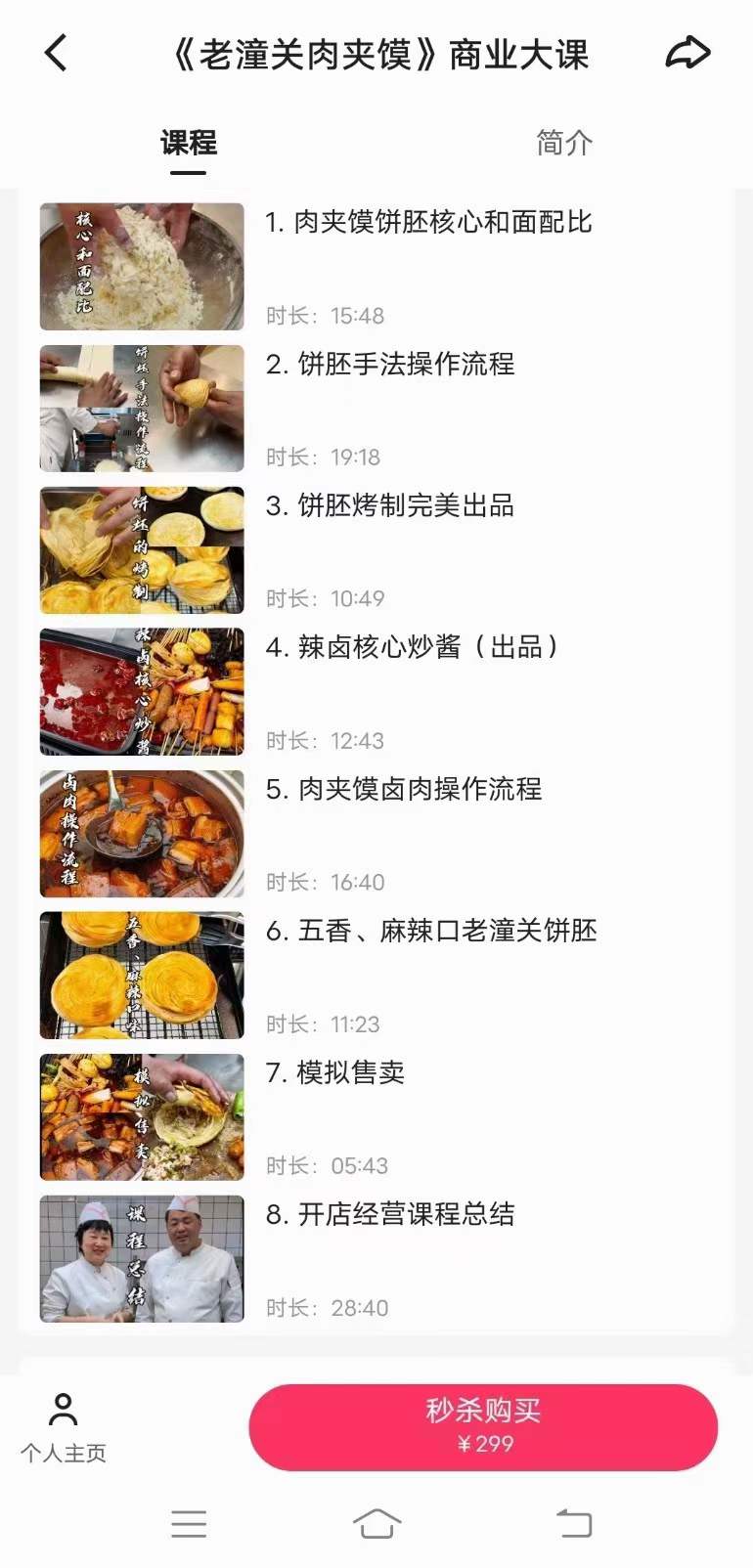753x1568 pixels.
Task: Tap the 秒杀购买 purchase button
Action: click(x=480, y=1427)
